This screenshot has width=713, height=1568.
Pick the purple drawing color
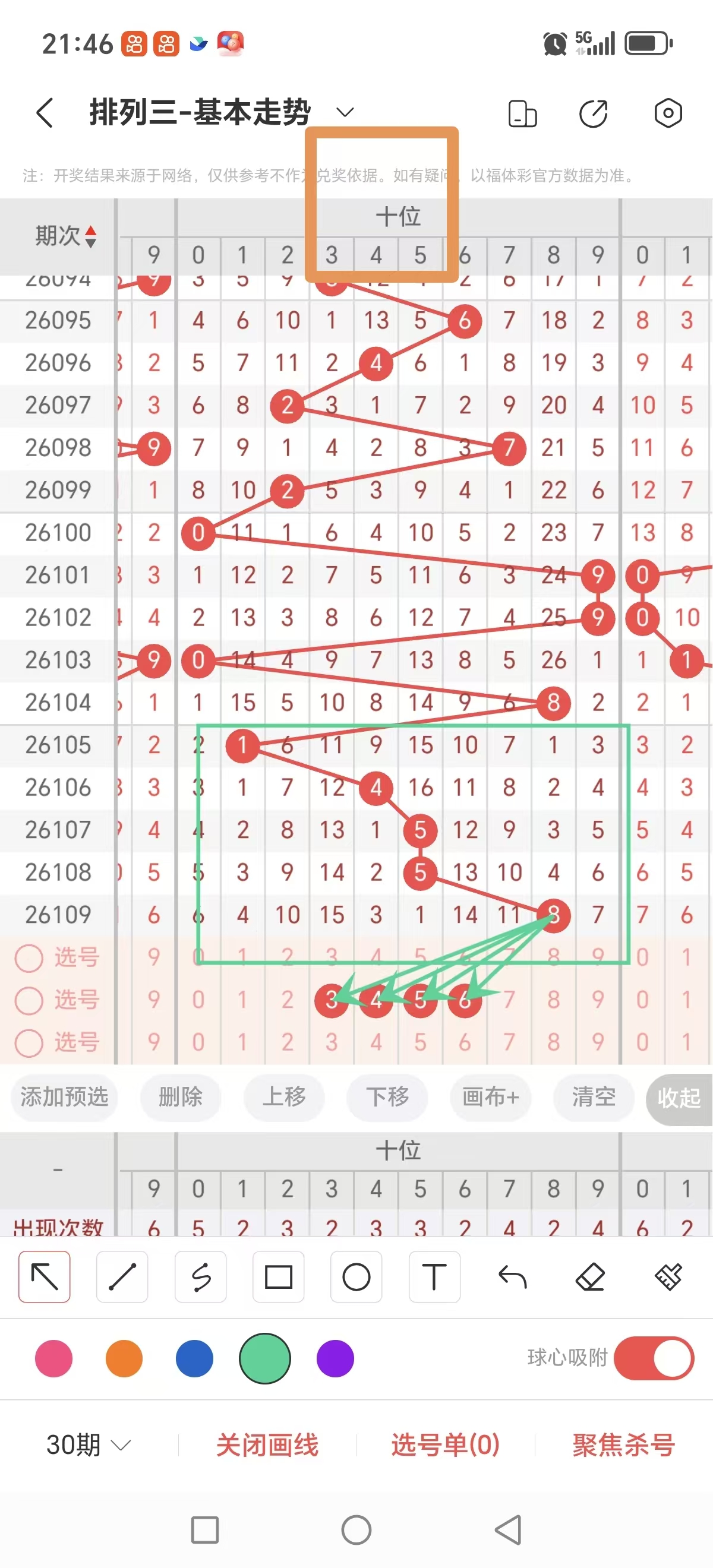point(336,1358)
